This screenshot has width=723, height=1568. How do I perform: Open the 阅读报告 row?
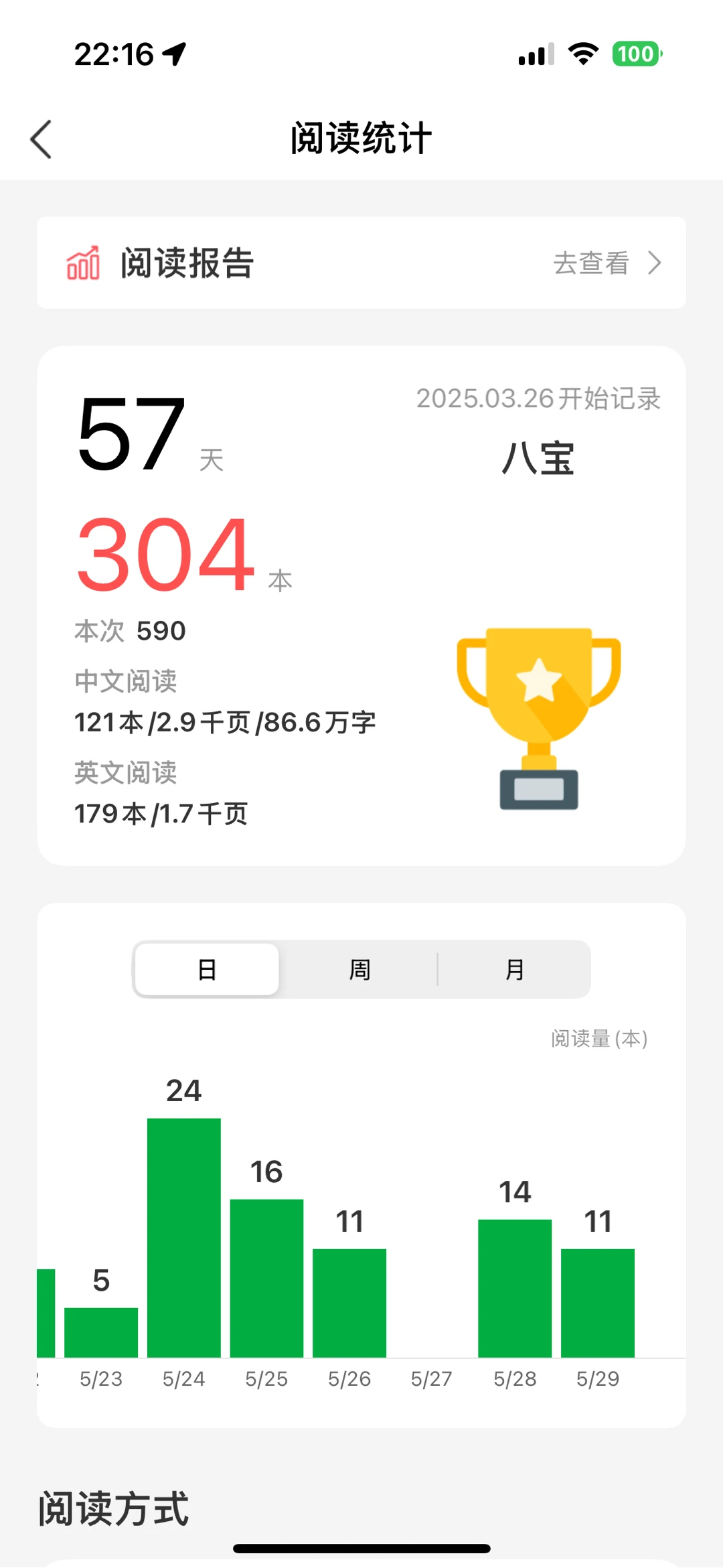(361, 263)
